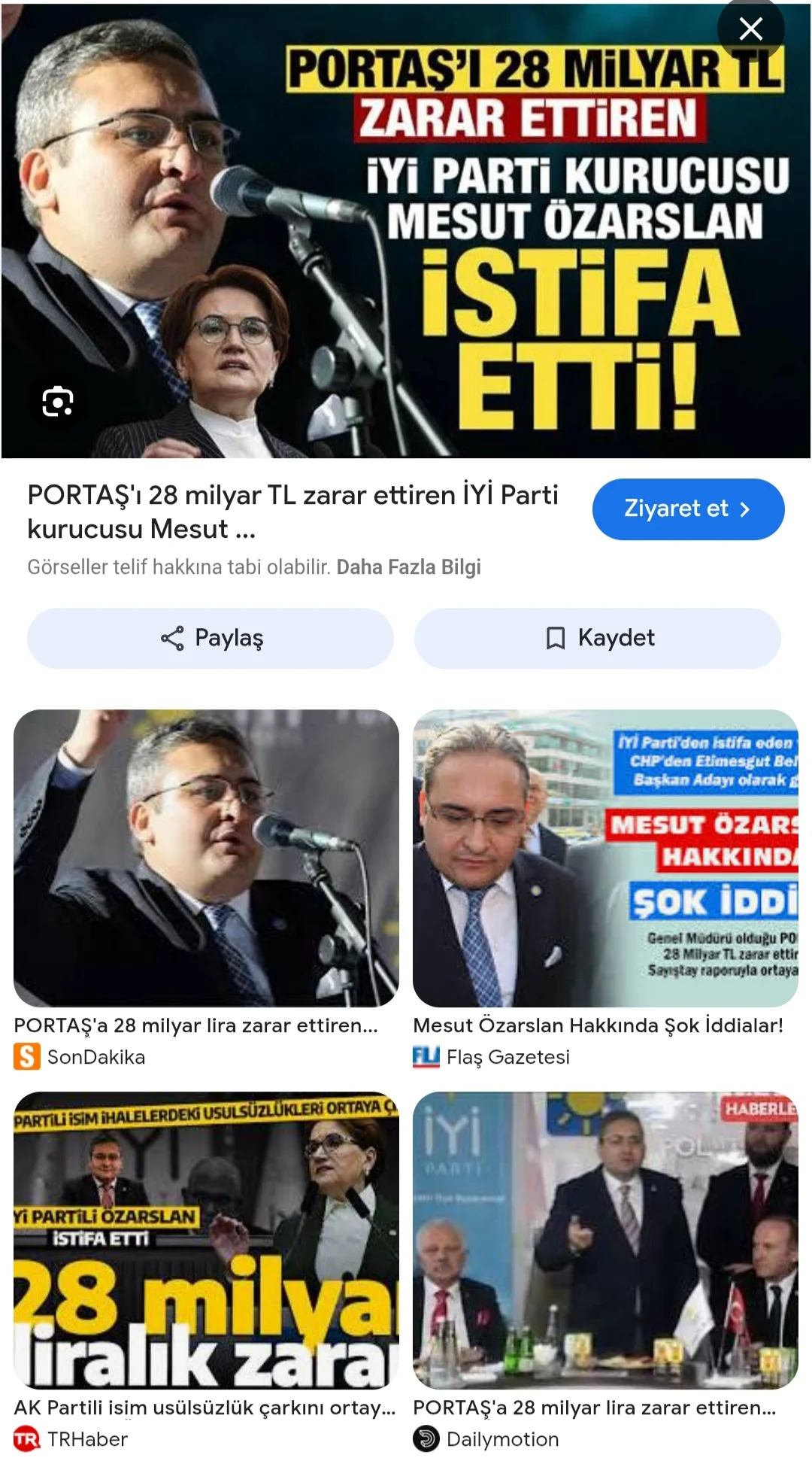Open the Ziyaret et visit button

click(x=687, y=509)
